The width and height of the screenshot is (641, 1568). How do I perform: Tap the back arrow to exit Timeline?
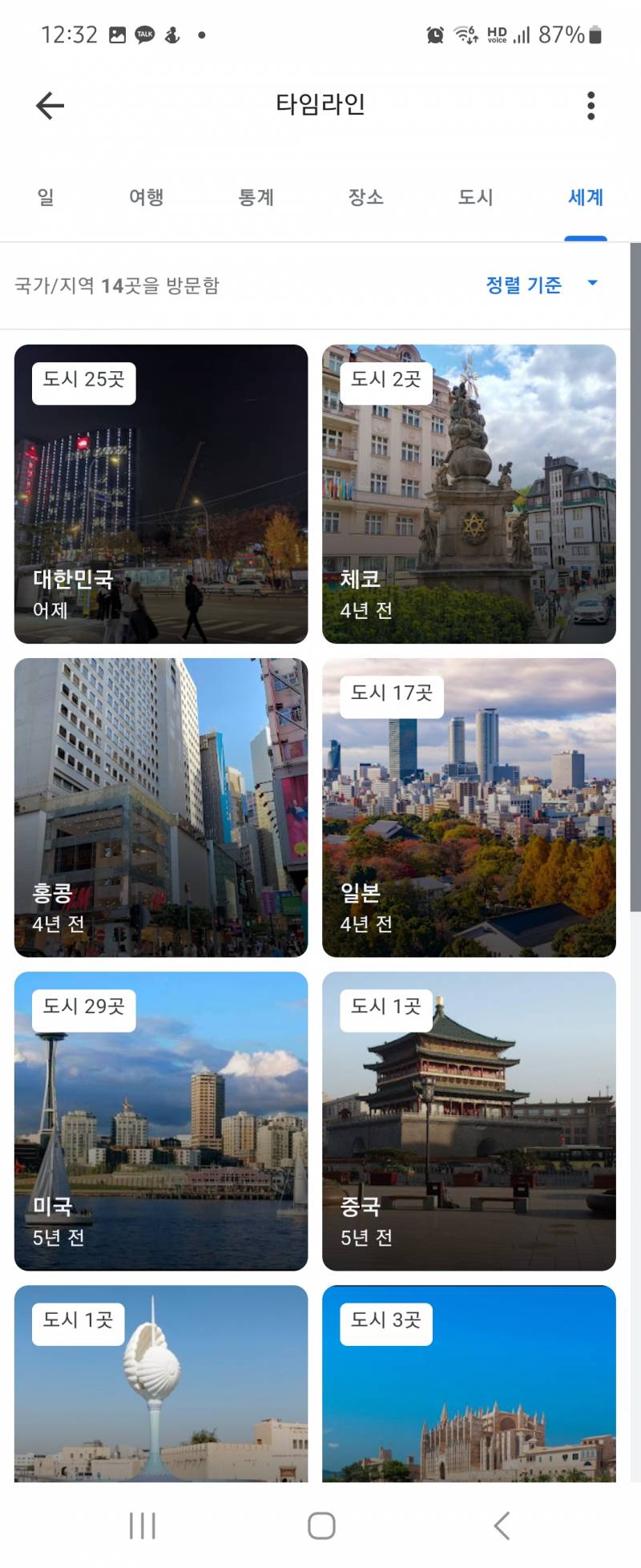(x=50, y=105)
